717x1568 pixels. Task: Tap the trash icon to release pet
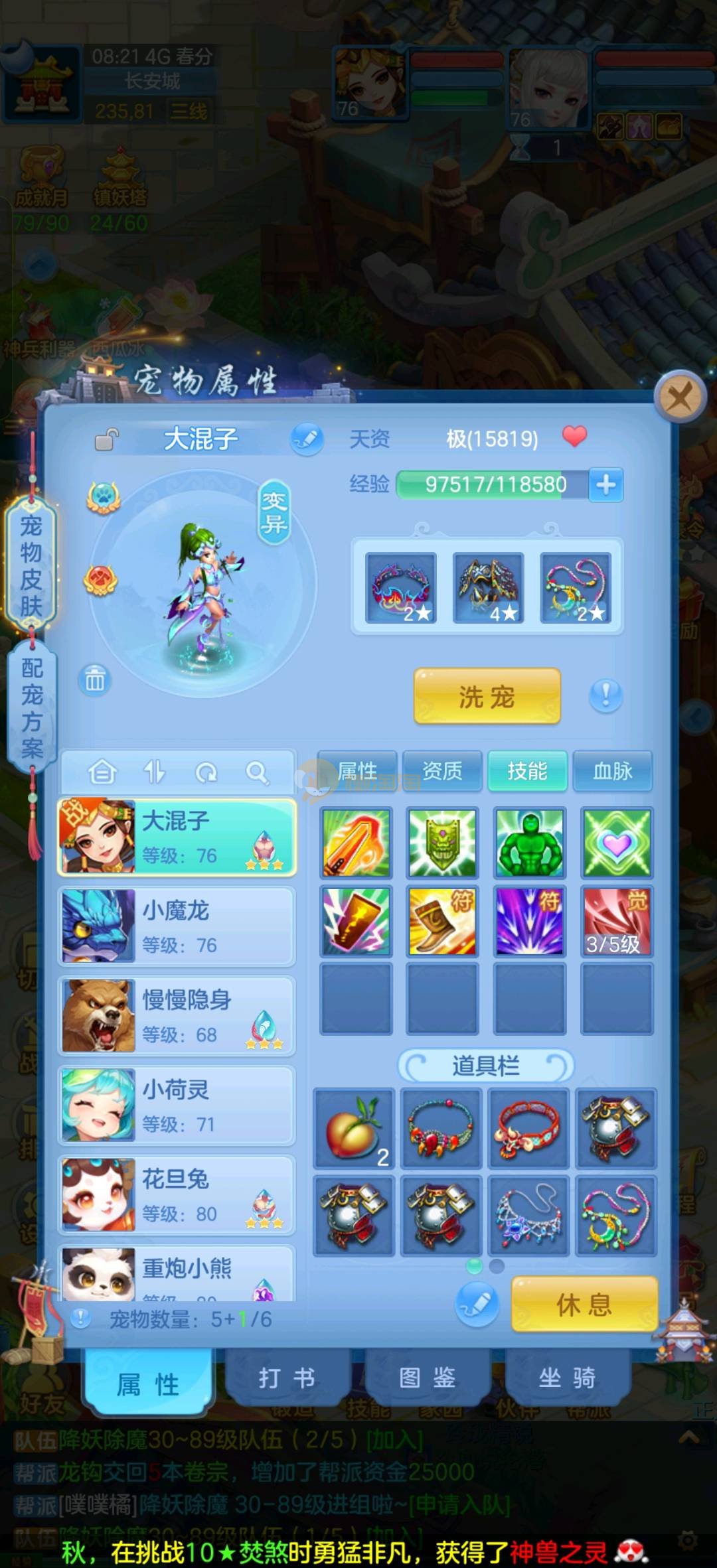[95, 679]
